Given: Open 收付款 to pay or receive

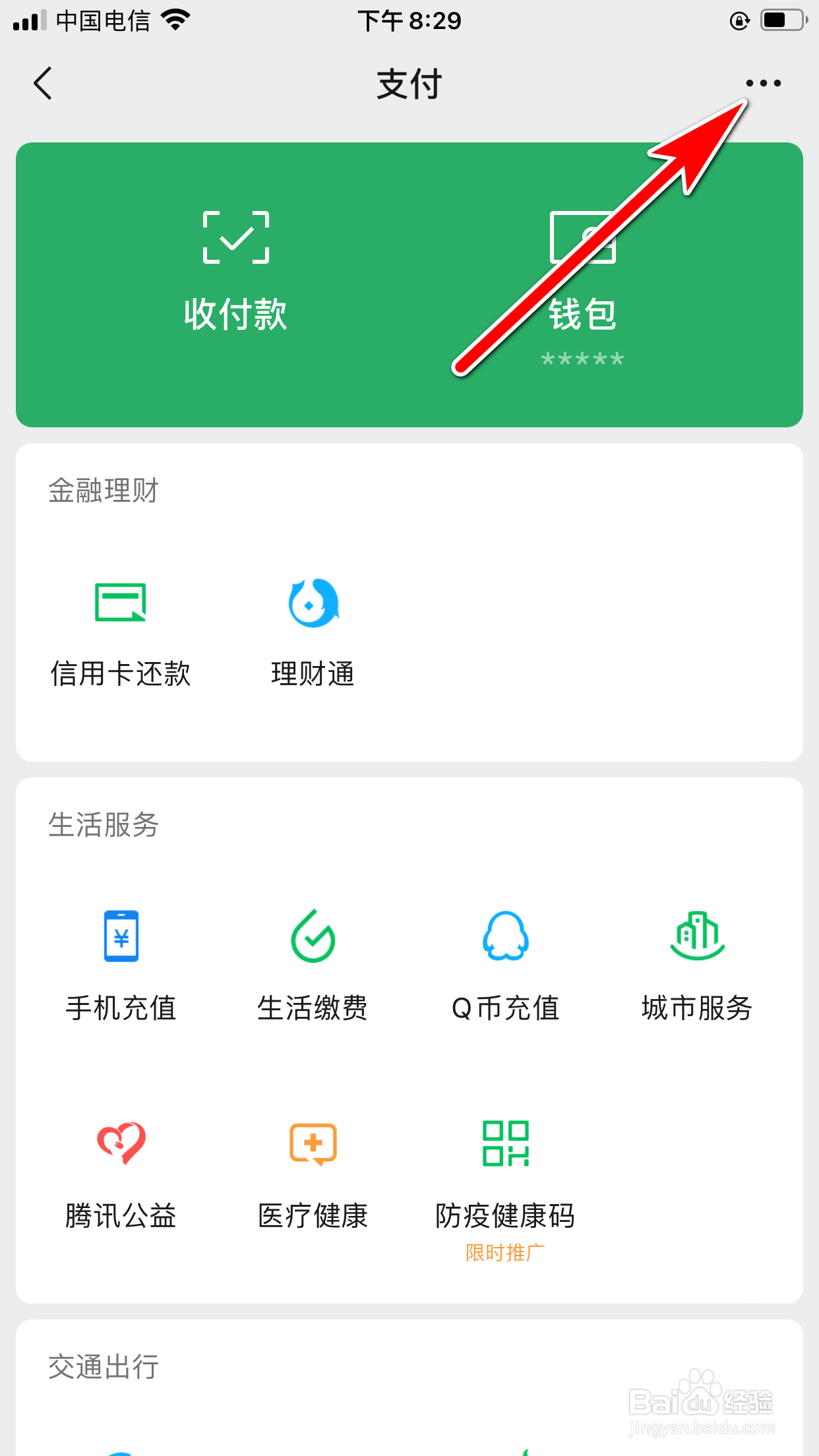Looking at the screenshot, I should [235, 272].
